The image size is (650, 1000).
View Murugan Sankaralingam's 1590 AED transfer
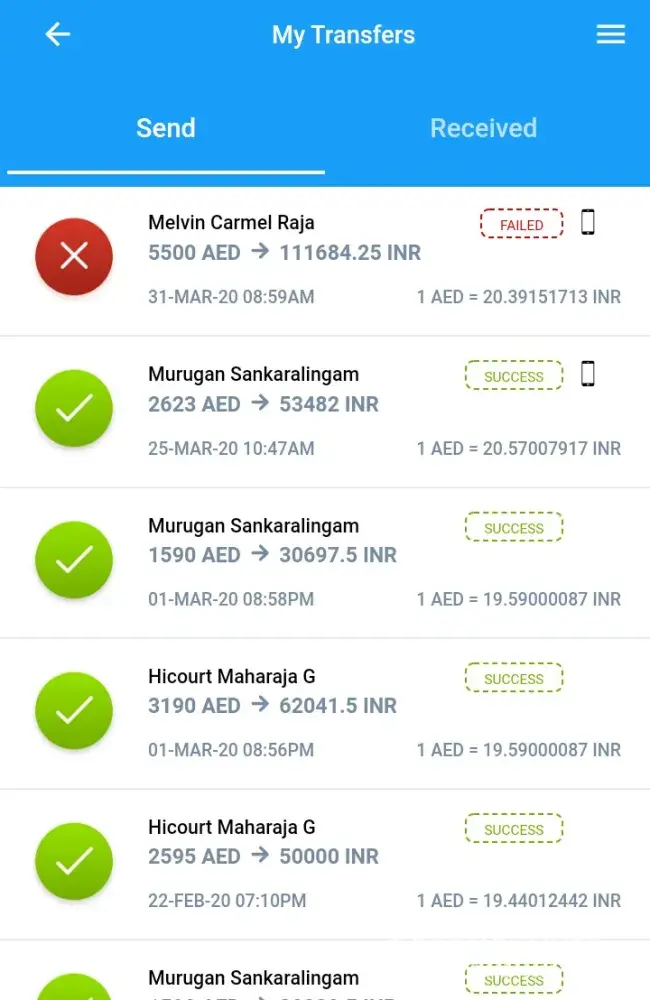click(325, 562)
